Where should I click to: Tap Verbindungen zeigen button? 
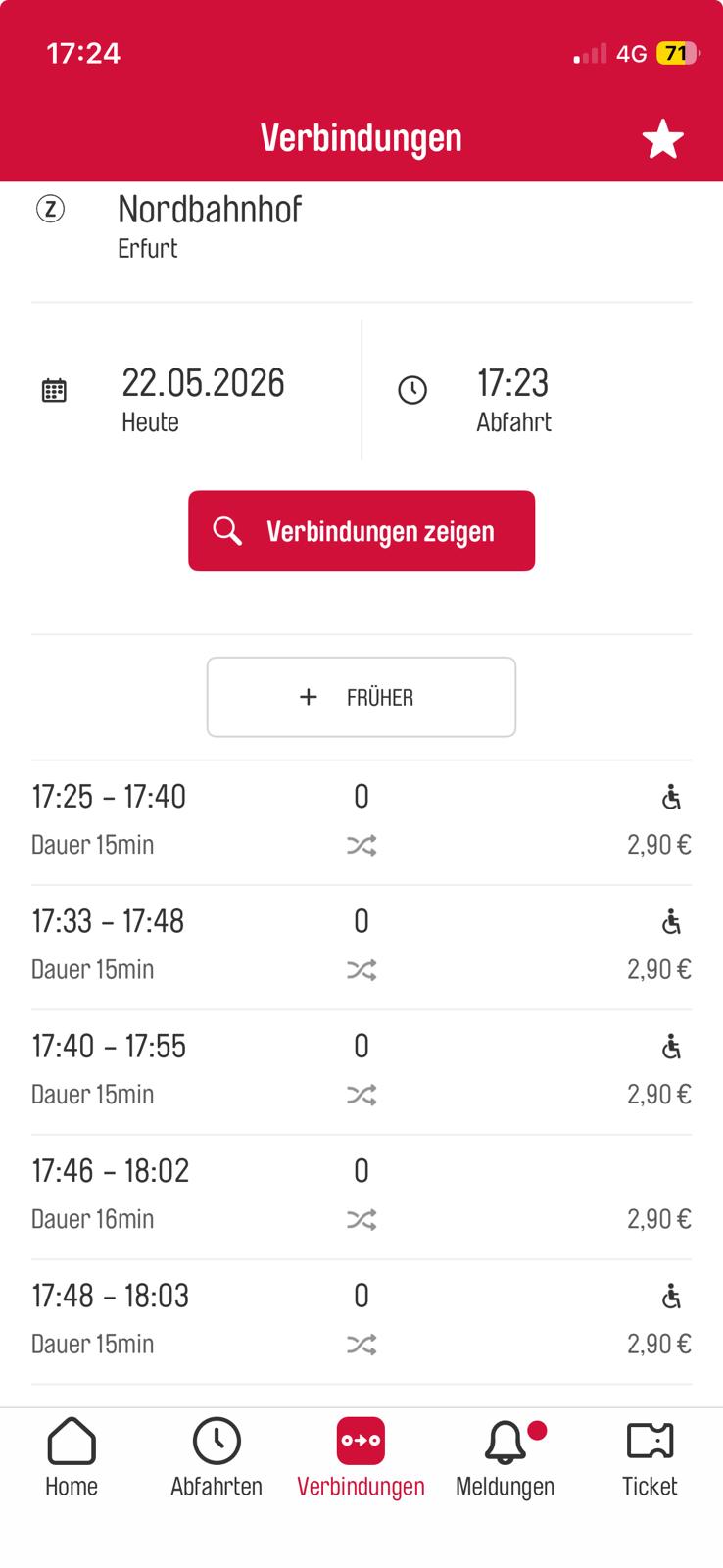(361, 531)
